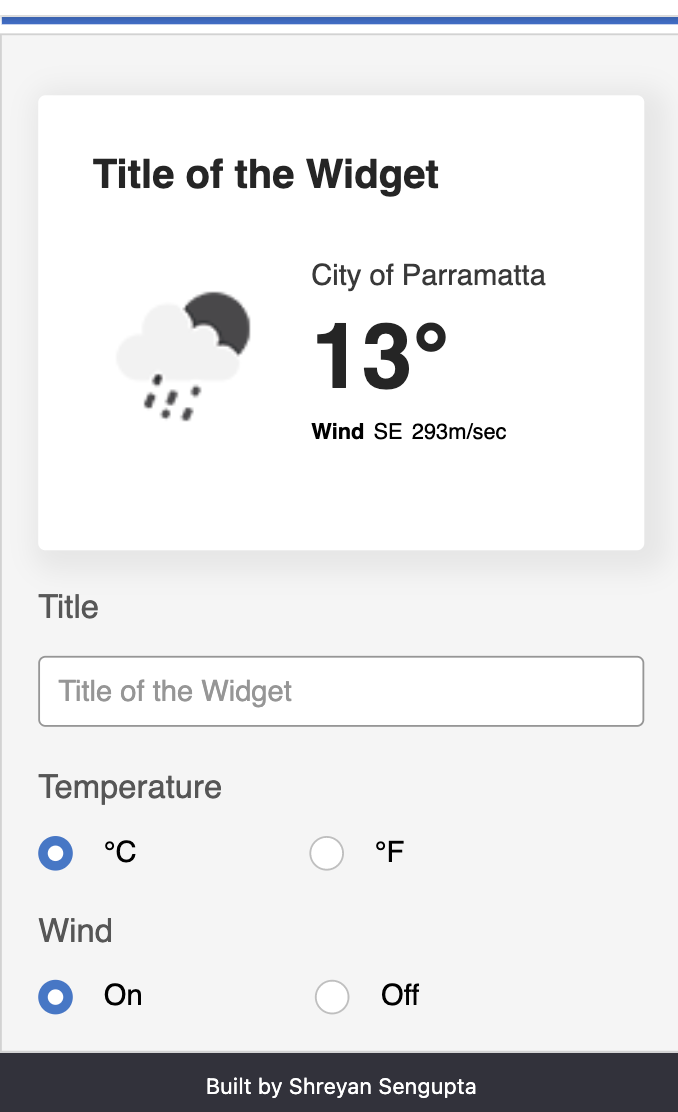Screen dimensions: 678x1112
Task: Select the °C temperature option
Action: [x=56, y=853]
